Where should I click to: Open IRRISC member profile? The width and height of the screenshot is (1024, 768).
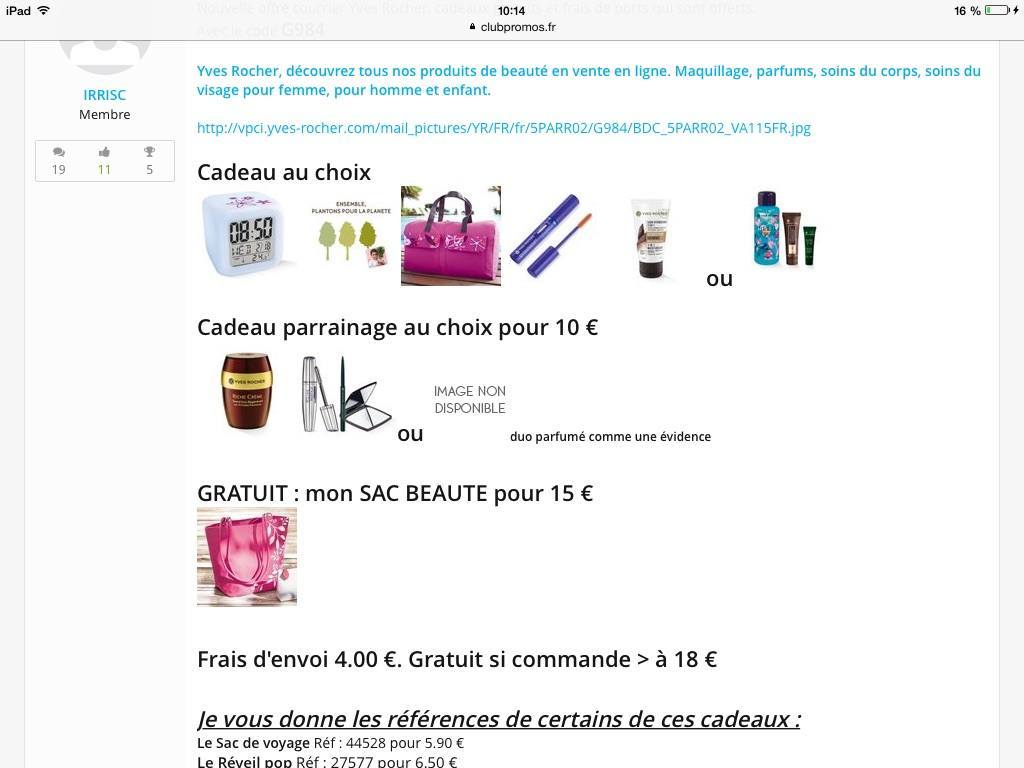105,95
